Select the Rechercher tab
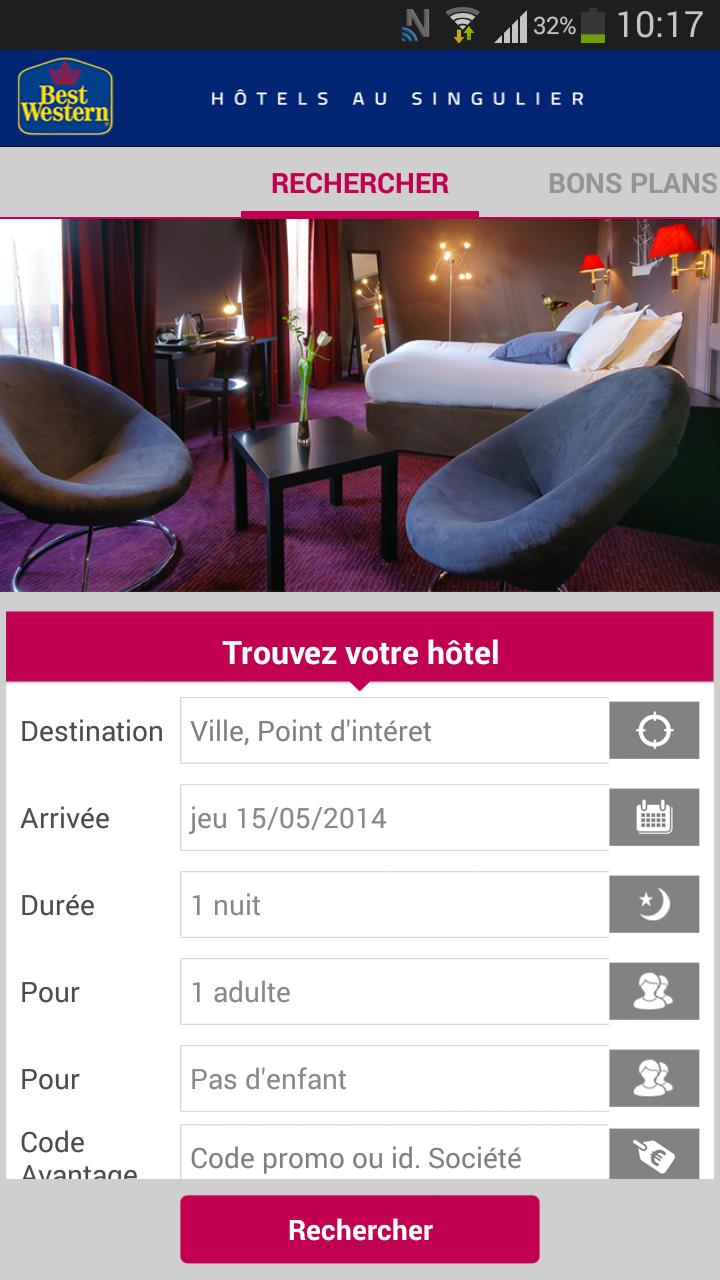This screenshot has height=1280, width=720. coord(360,184)
